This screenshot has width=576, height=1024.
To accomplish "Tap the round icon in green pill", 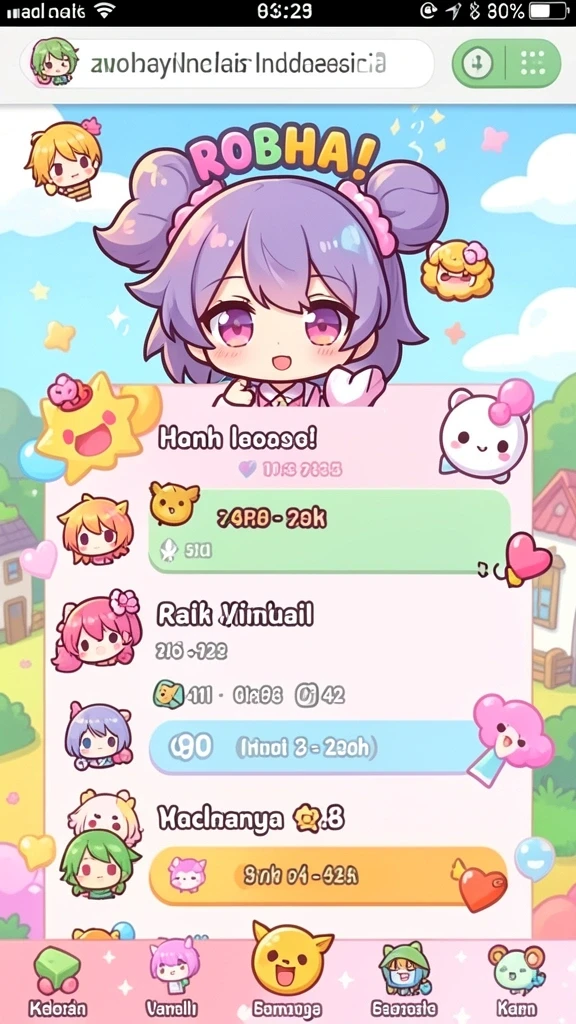I will click(477, 63).
